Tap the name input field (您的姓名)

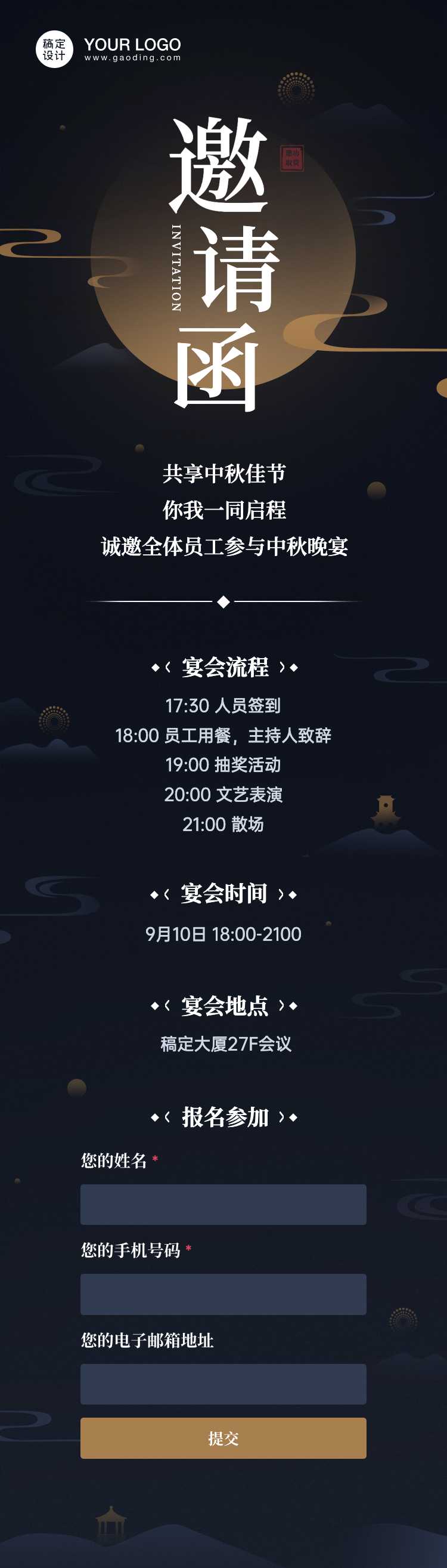(x=223, y=1204)
